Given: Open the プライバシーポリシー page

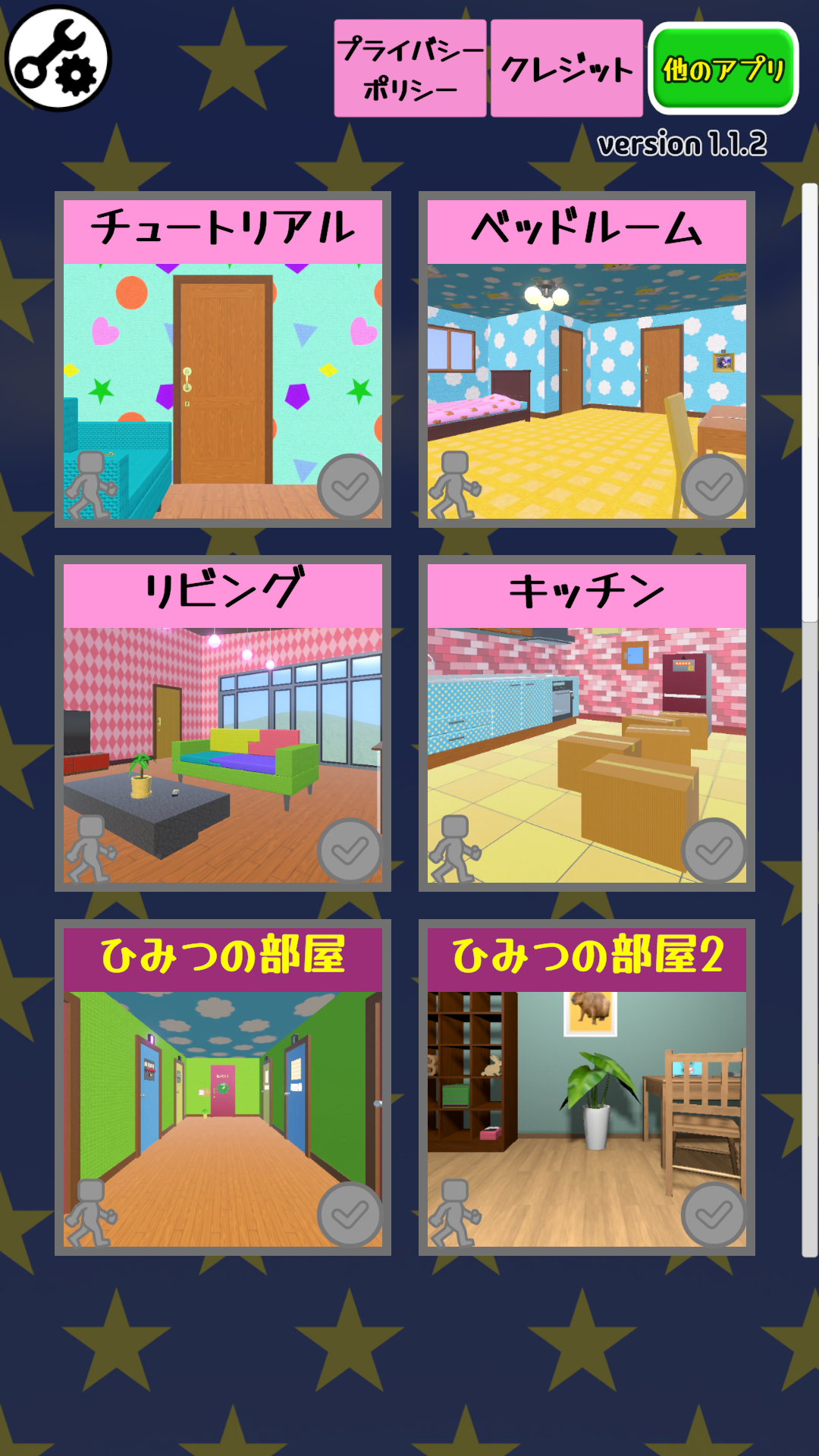Looking at the screenshot, I should [410, 69].
